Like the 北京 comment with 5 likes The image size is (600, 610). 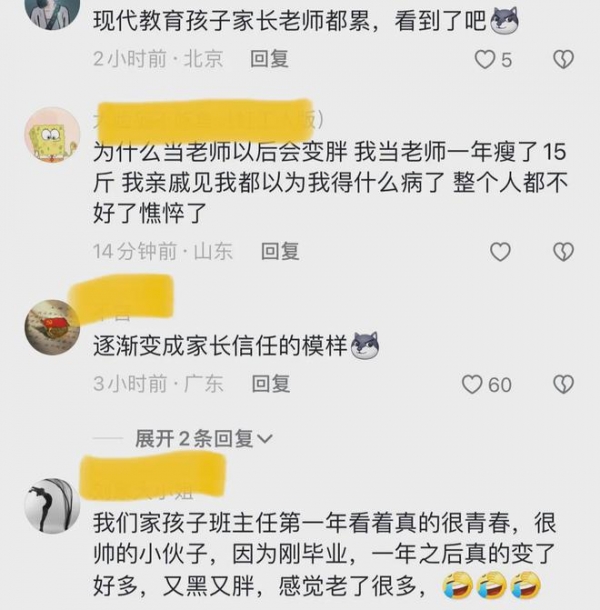pyautogui.click(x=485, y=60)
